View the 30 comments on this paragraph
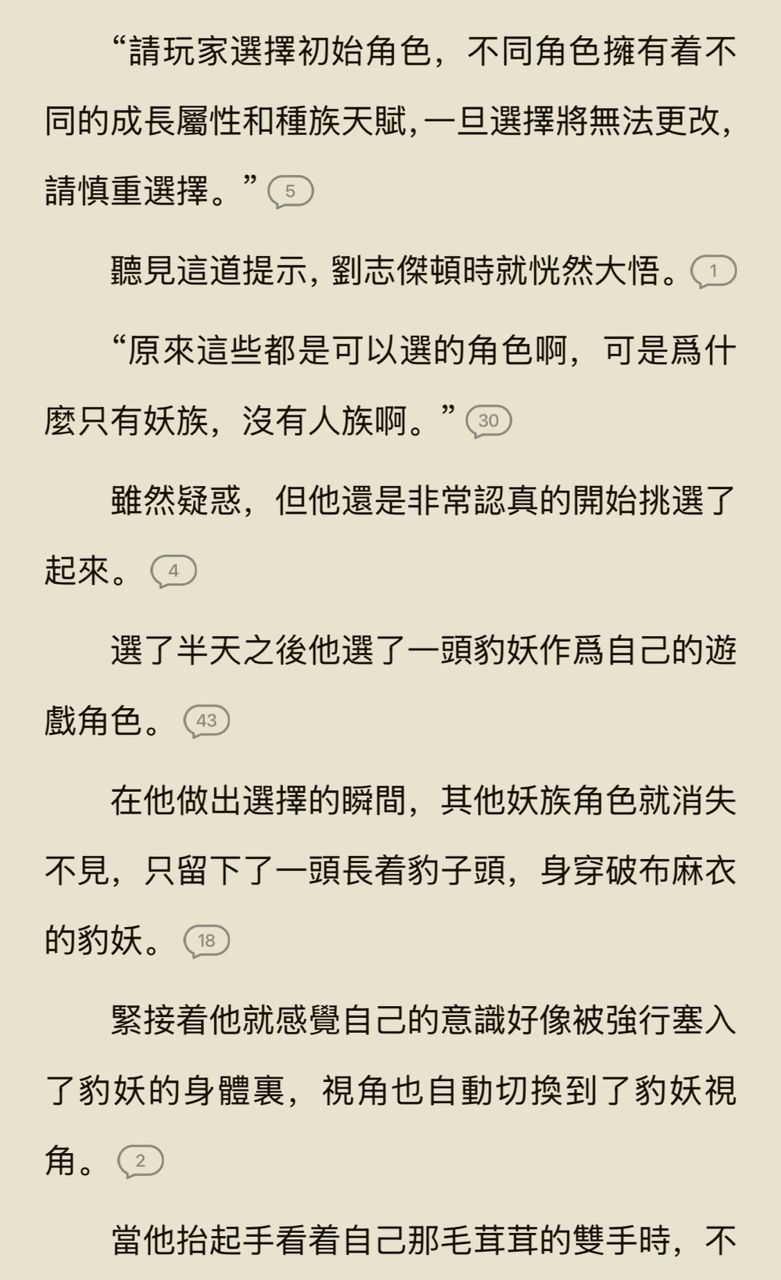Image resolution: width=781 pixels, height=1280 pixels. tap(488, 422)
